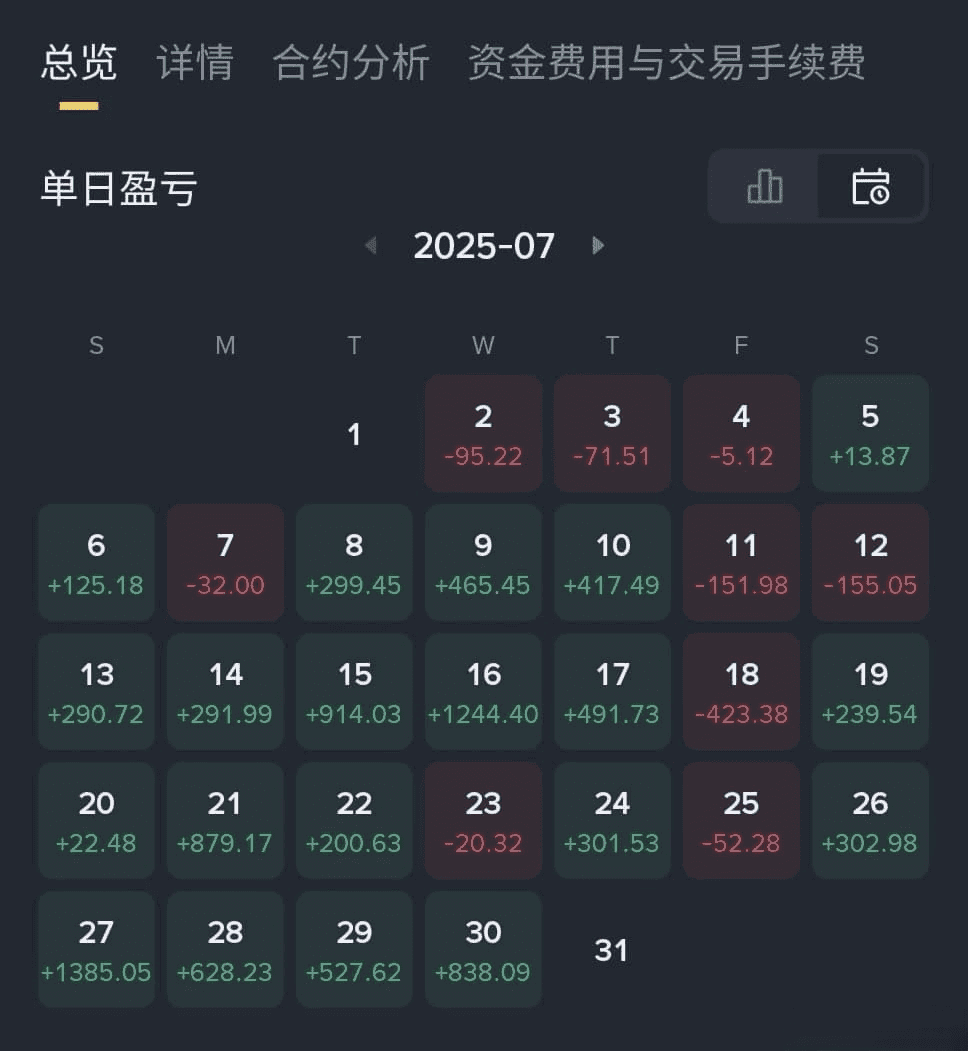
Task: Select the 资金费用与交易手续费 tab
Action: (x=666, y=62)
